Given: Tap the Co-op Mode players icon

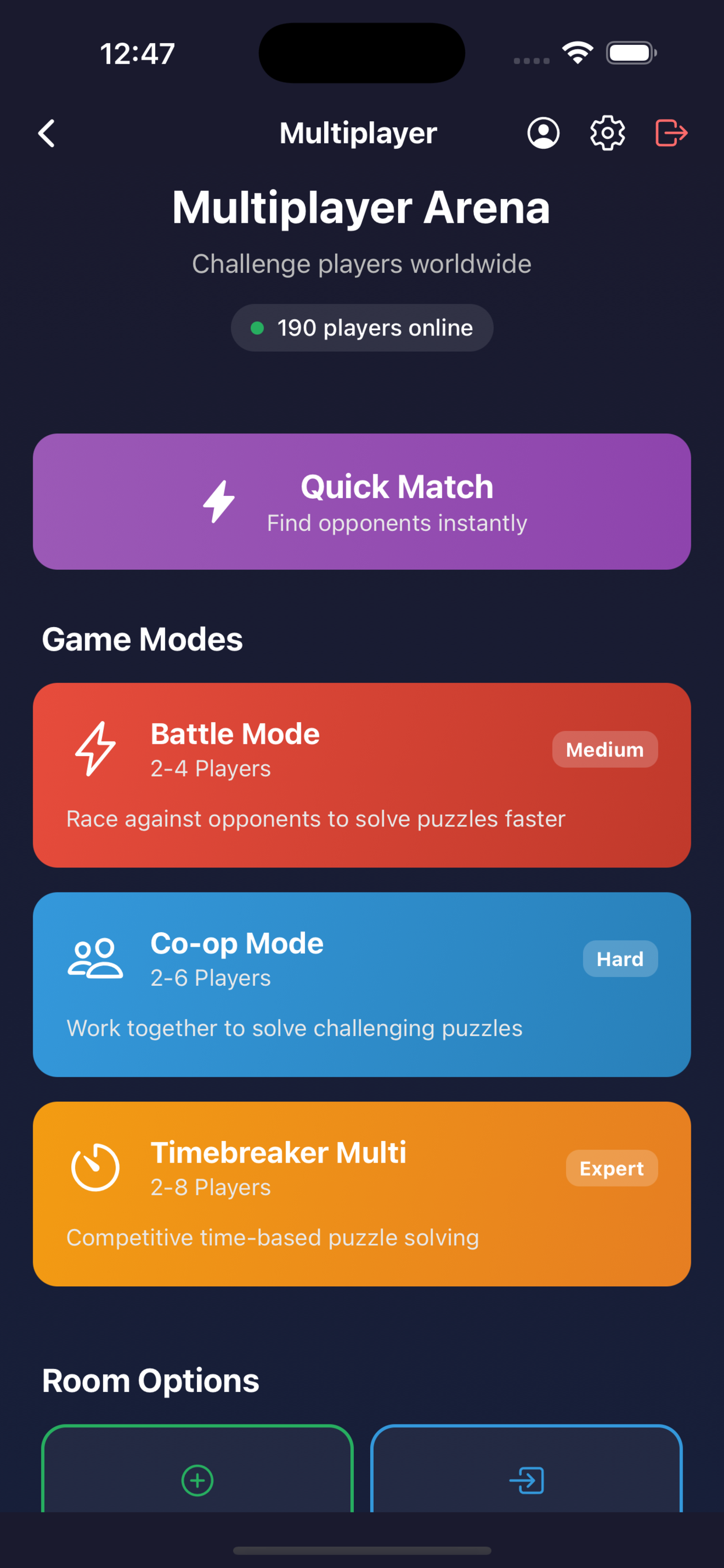Looking at the screenshot, I should [x=94, y=958].
